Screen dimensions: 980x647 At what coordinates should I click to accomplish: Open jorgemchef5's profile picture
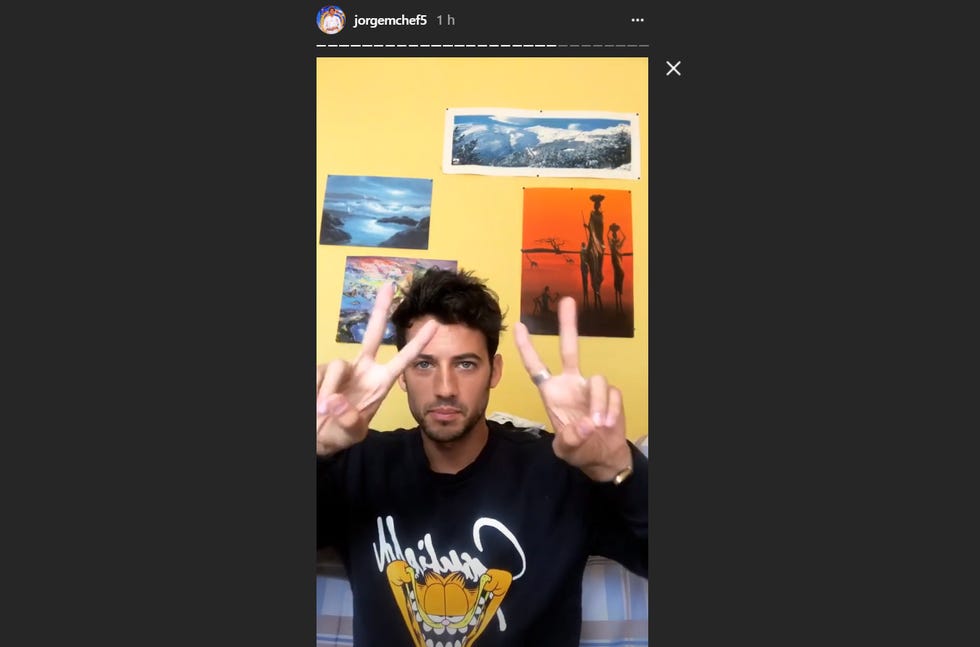pyautogui.click(x=331, y=20)
